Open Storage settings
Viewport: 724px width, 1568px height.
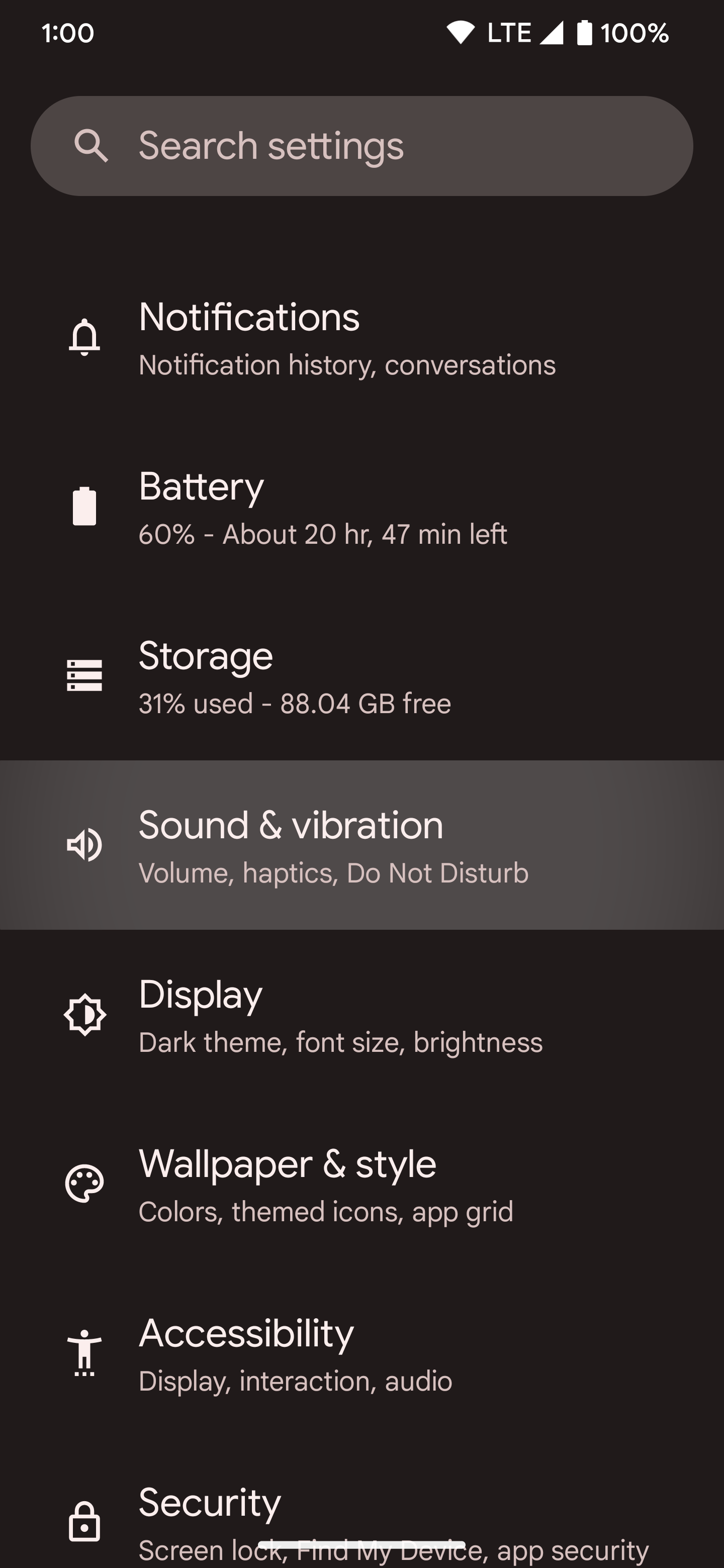tap(361, 675)
